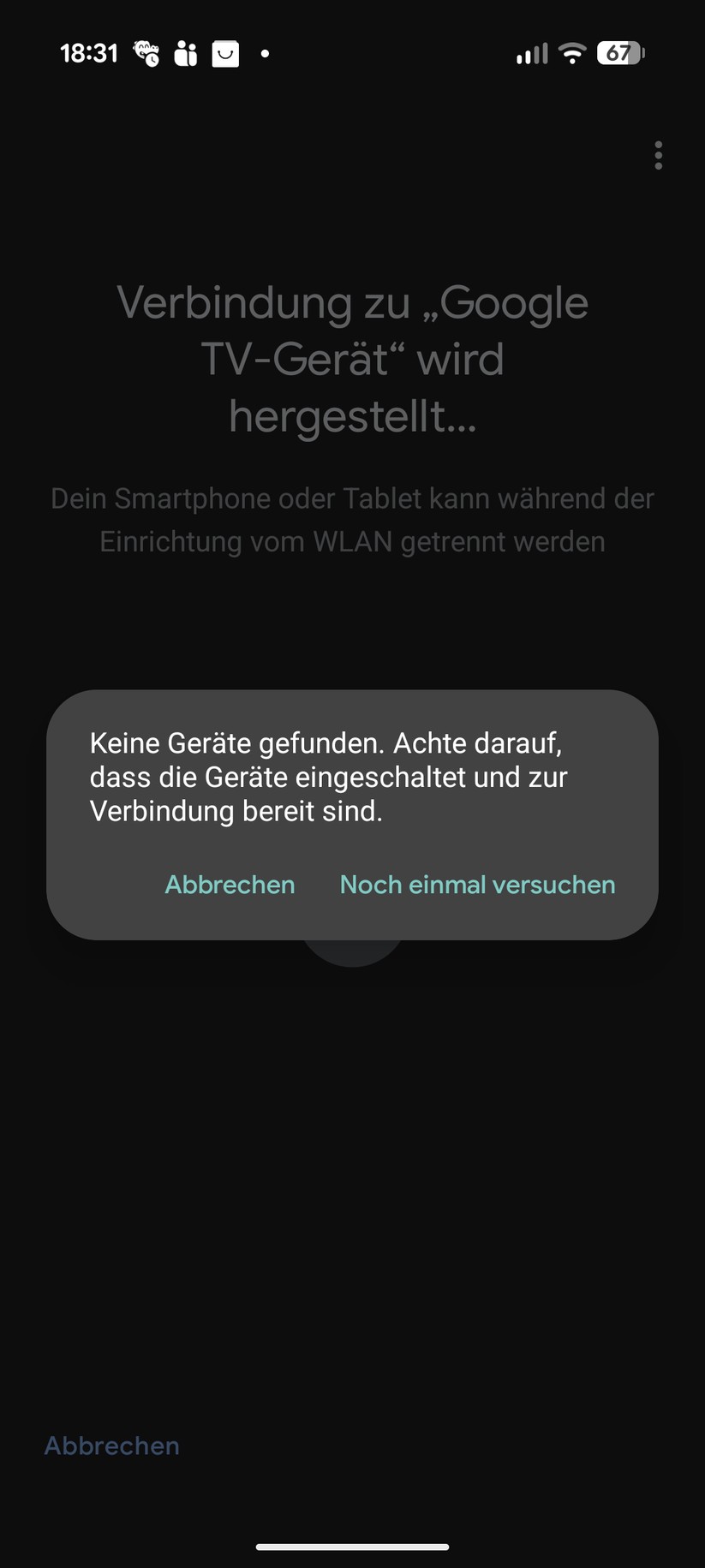This screenshot has width=705, height=1568.
Task: Tap the gesture navigation pill
Action: click(352, 1547)
